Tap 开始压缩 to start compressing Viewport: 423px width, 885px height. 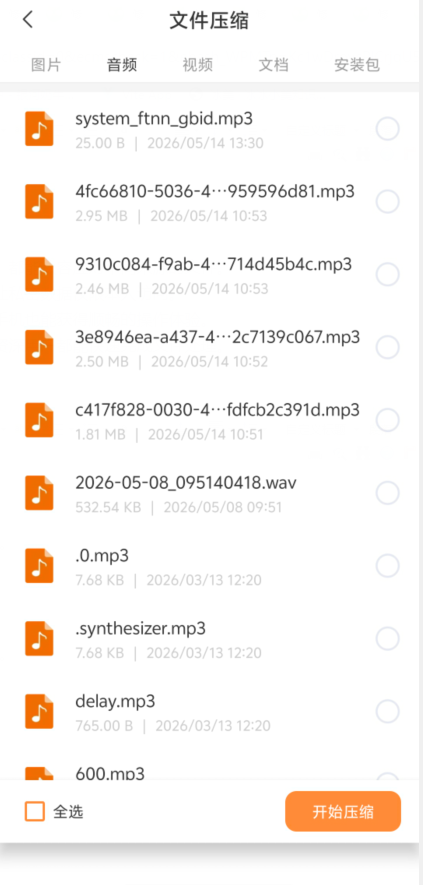343,812
